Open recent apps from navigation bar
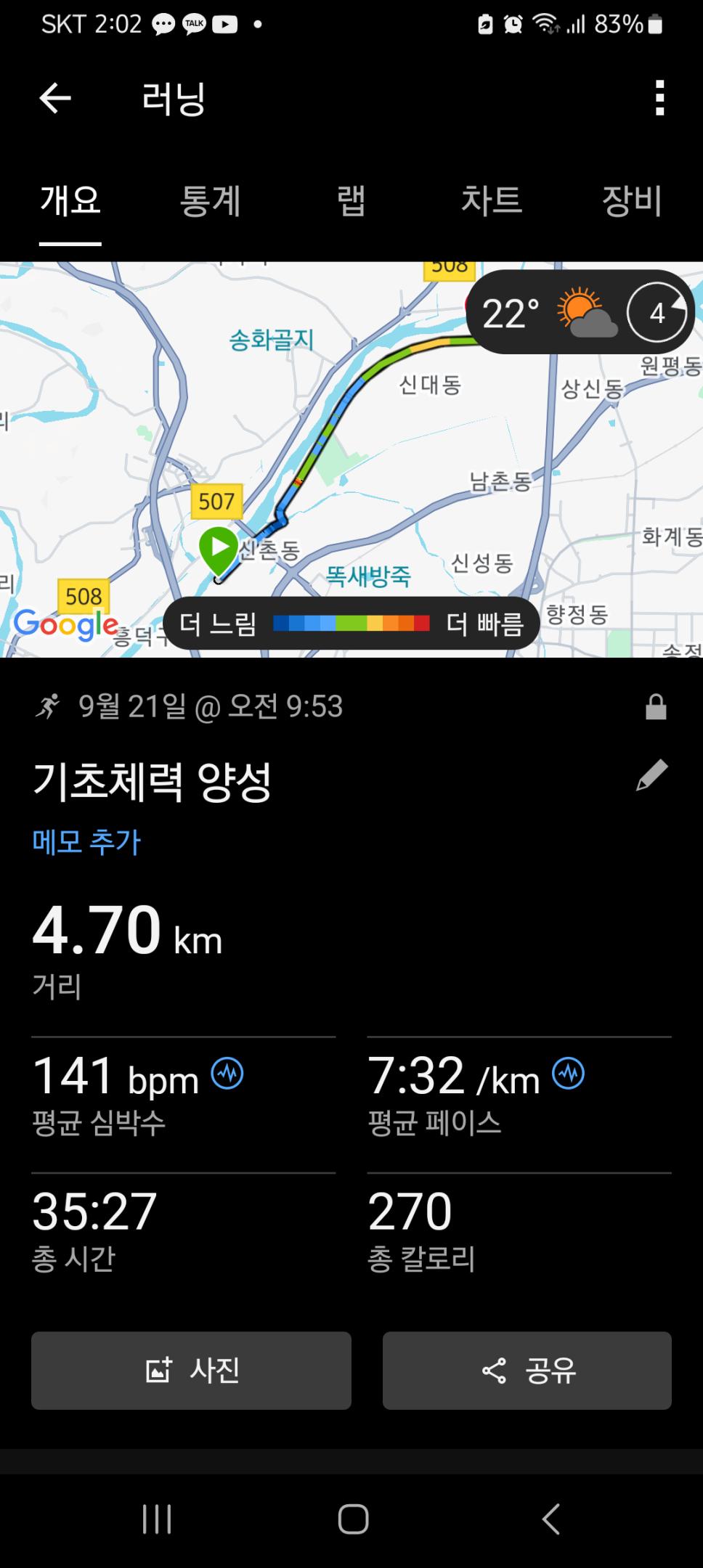 coord(157,1519)
